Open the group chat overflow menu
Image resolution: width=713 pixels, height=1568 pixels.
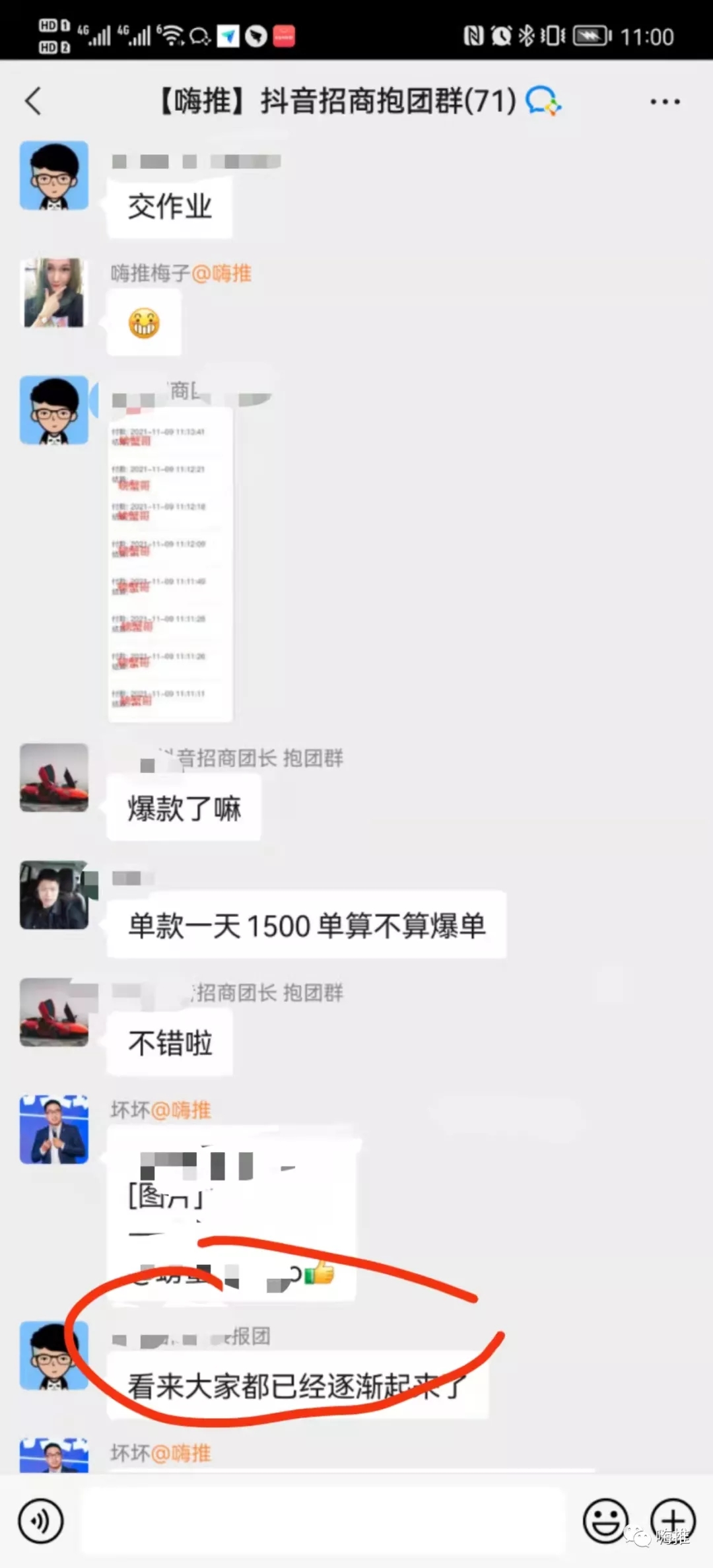pos(664,102)
